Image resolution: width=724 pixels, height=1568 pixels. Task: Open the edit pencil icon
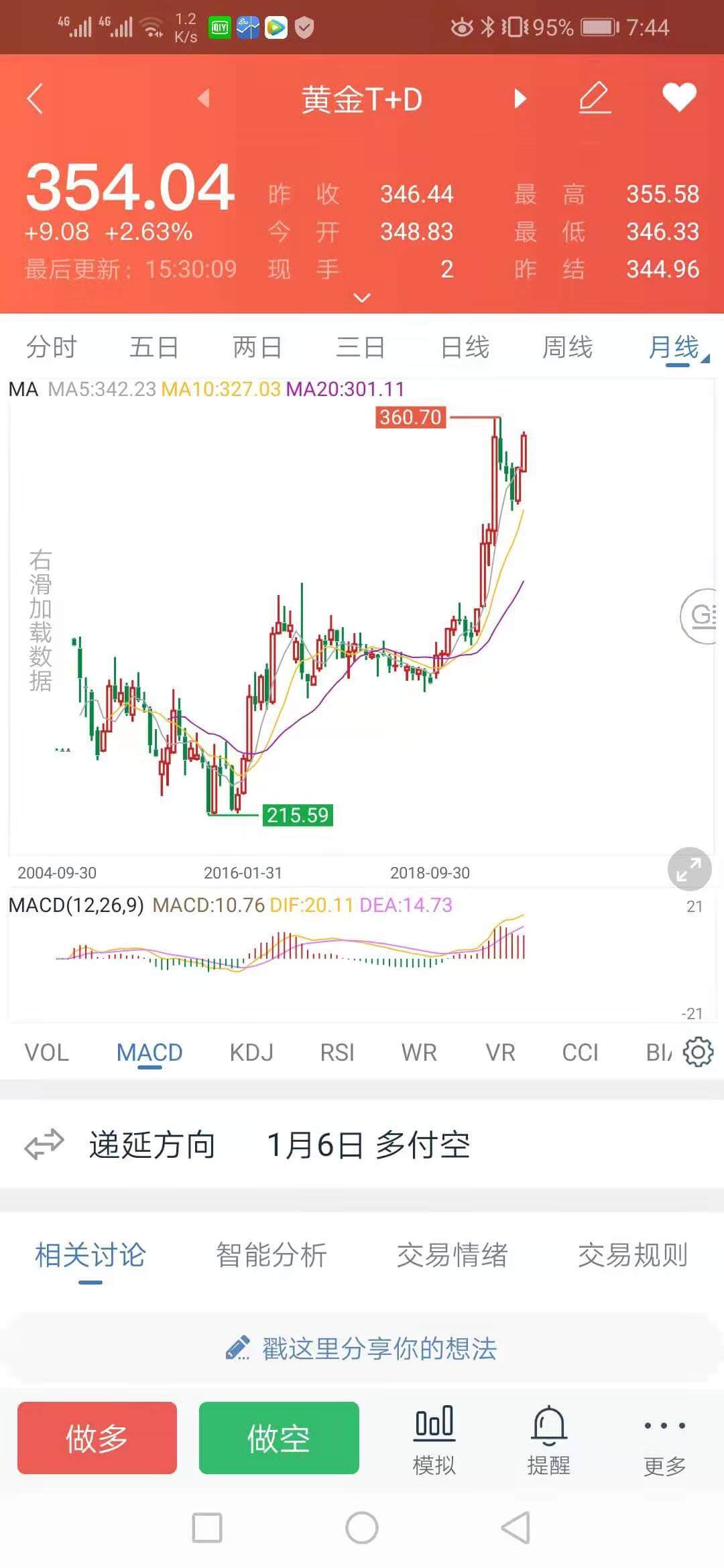click(595, 98)
